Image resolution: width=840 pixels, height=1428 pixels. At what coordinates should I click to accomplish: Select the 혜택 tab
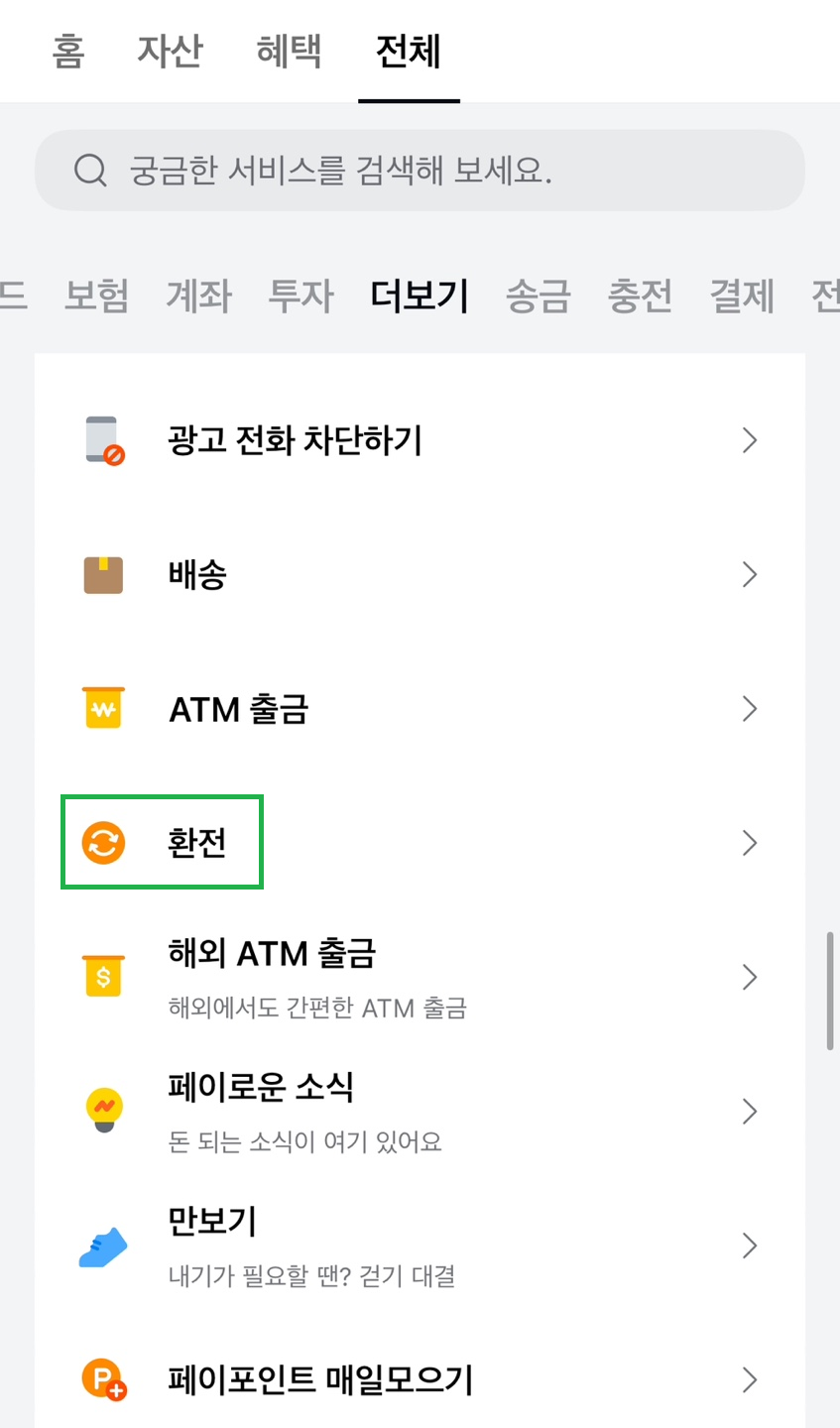288,52
